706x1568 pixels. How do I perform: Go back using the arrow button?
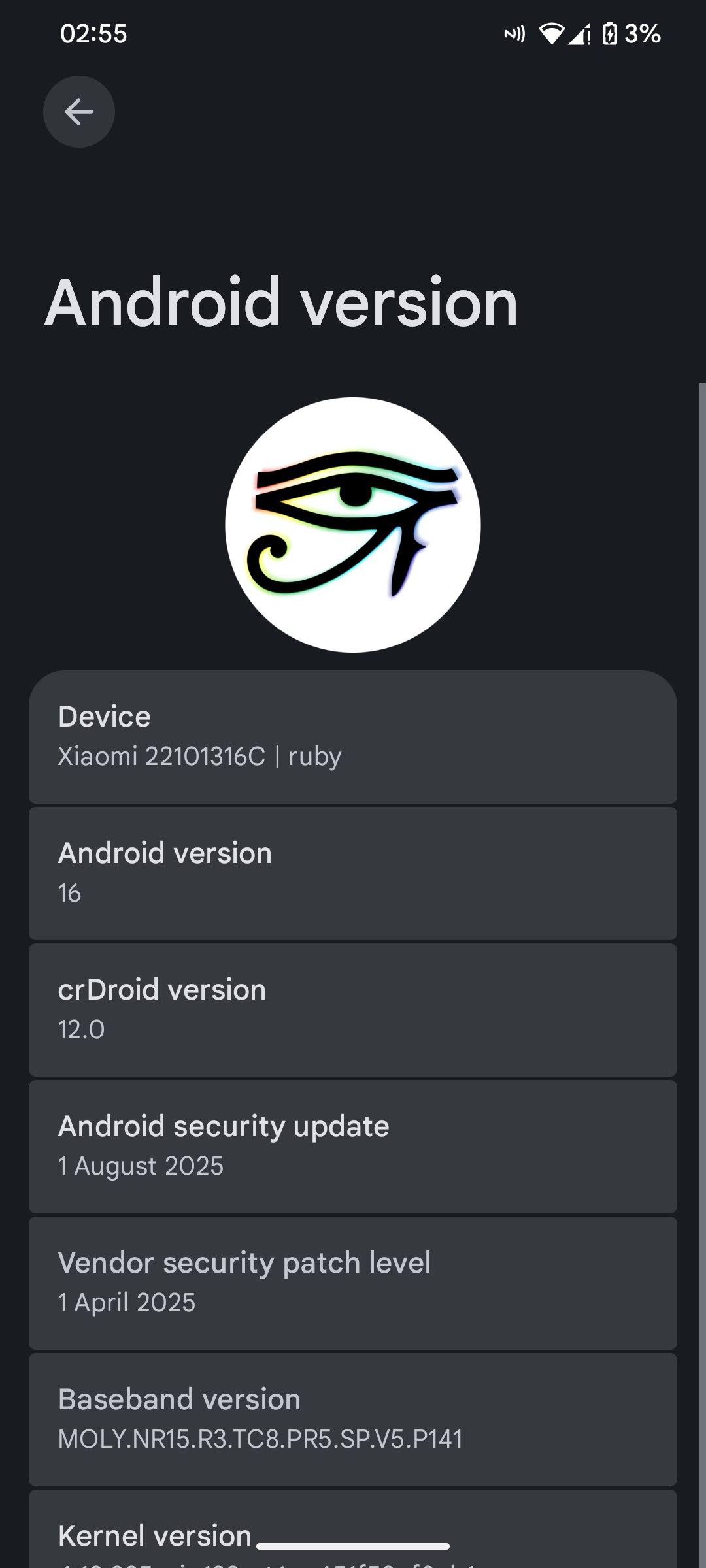[x=79, y=112]
